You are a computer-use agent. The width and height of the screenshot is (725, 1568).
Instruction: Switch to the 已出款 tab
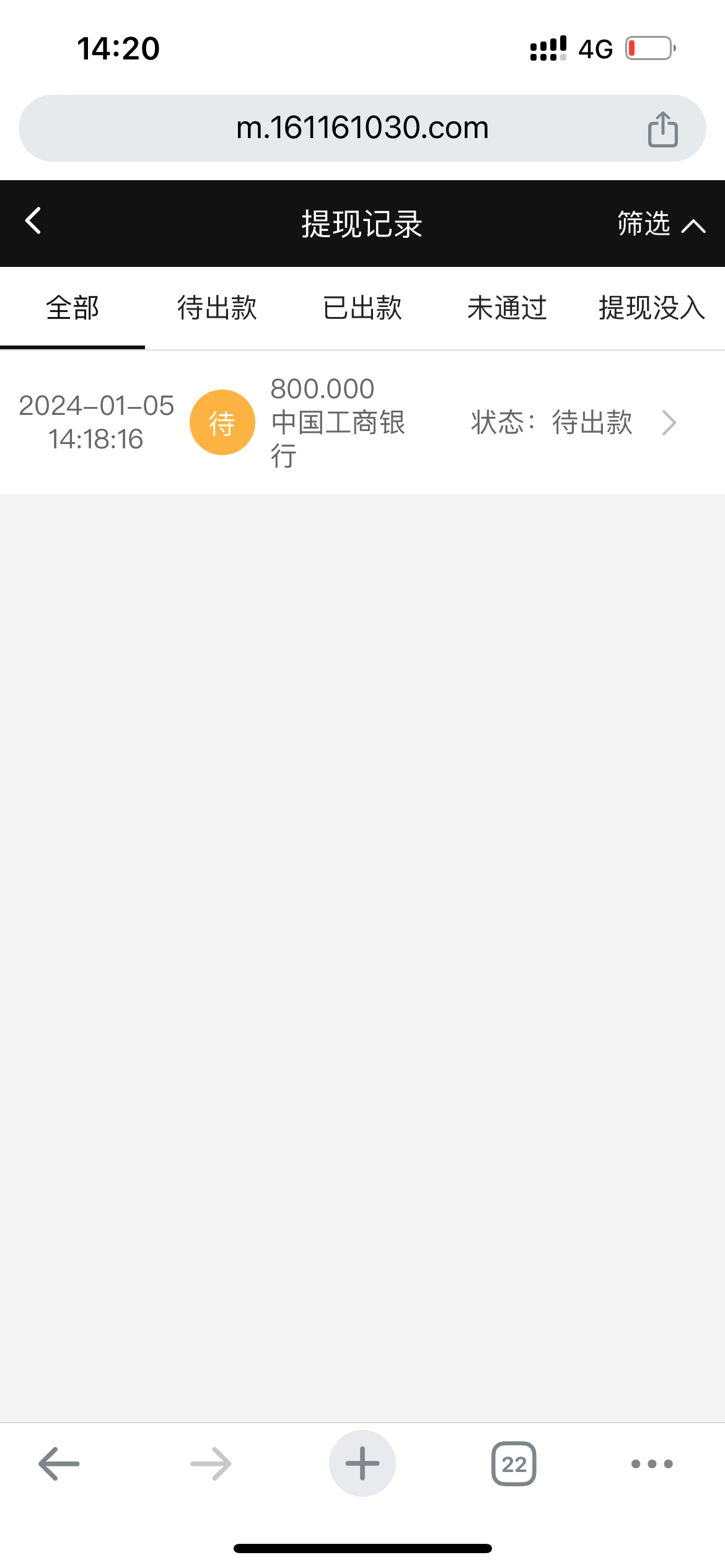click(x=362, y=308)
